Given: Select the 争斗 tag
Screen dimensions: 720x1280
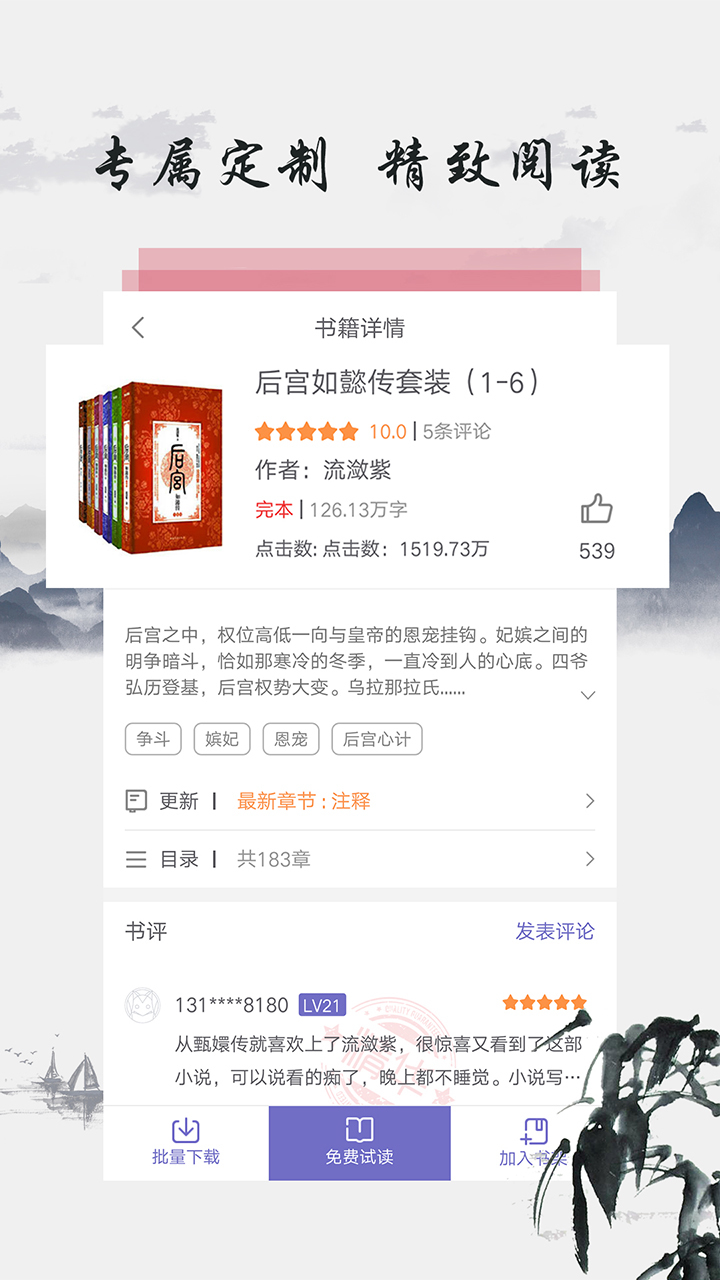Looking at the screenshot, I should point(152,739).
